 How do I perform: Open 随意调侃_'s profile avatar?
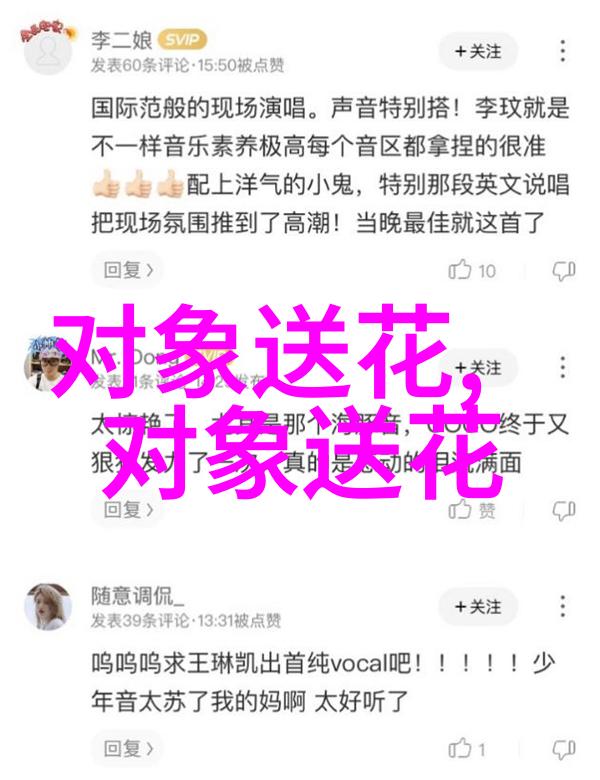46,608
